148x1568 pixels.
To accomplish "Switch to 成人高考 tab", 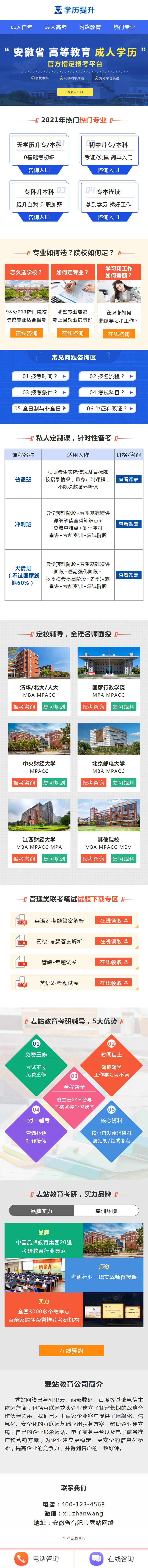I will [x=56, y=27].
